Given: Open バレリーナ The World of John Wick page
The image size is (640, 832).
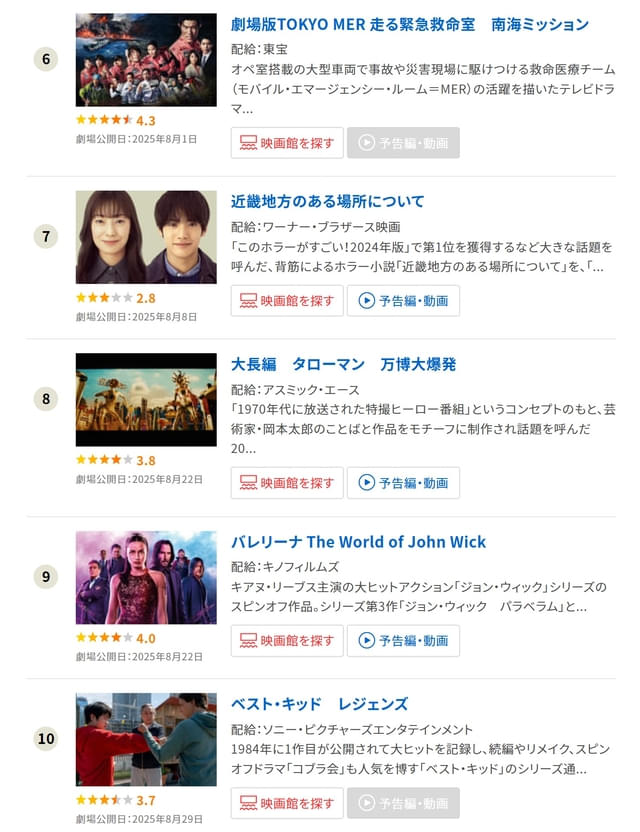Looking at the screenshot, I should 358,542.
